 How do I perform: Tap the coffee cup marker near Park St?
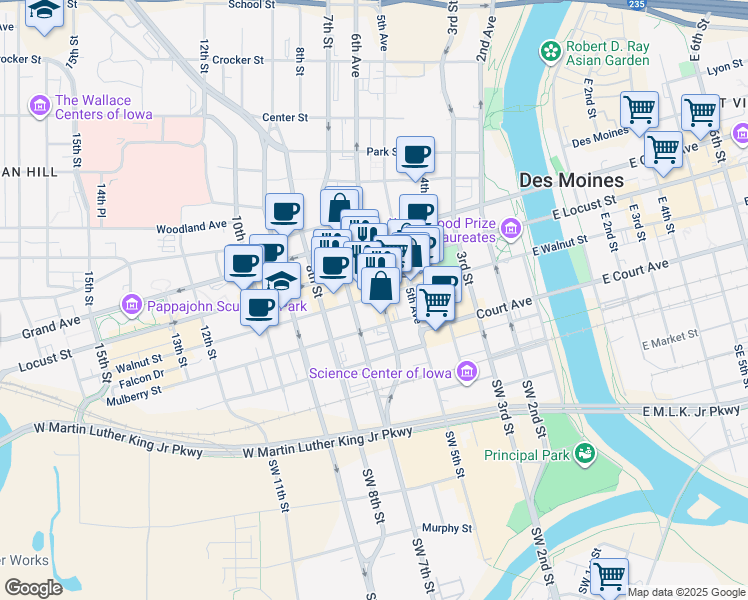(415, 154)
